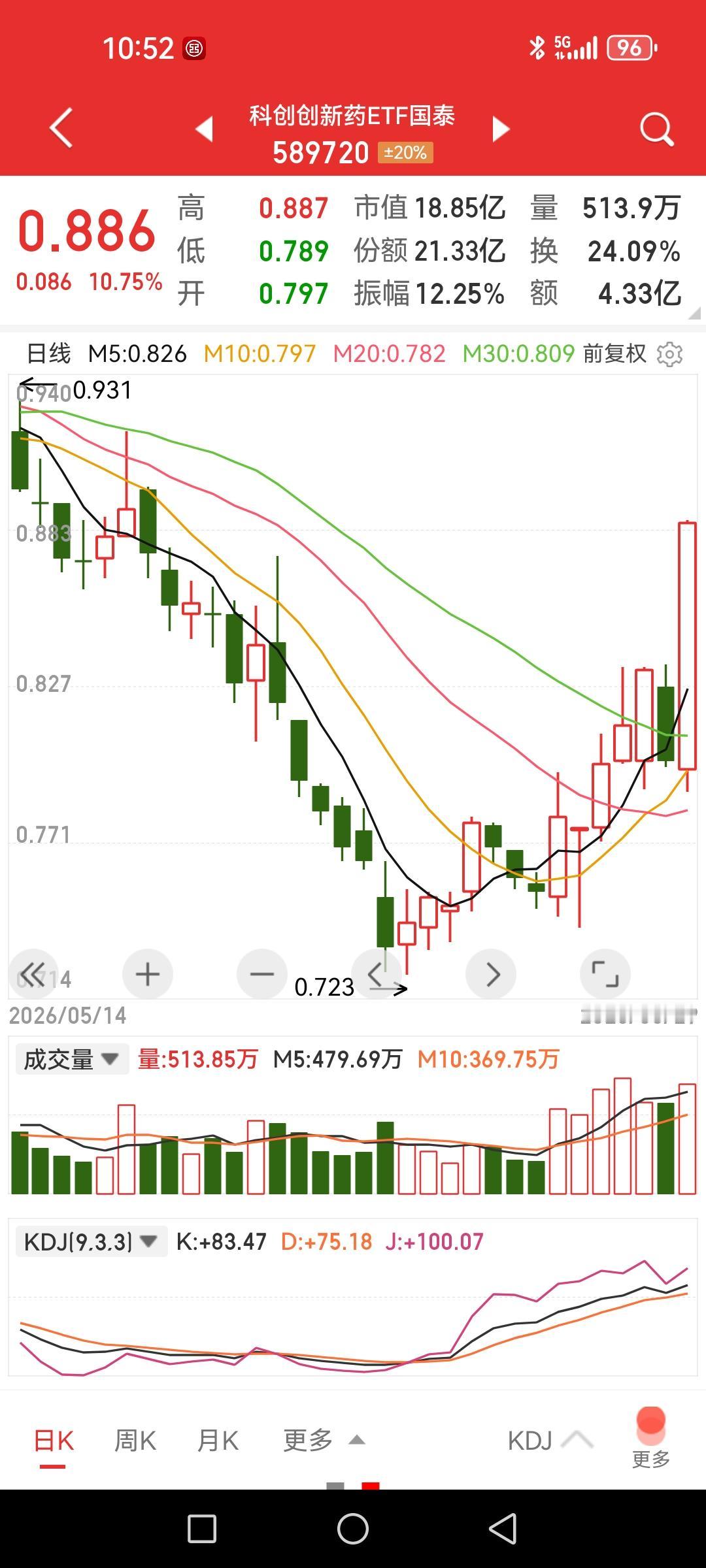Switch to the previous stock with left triangle
706x1568 pixels.
click(x=205, y=129)
